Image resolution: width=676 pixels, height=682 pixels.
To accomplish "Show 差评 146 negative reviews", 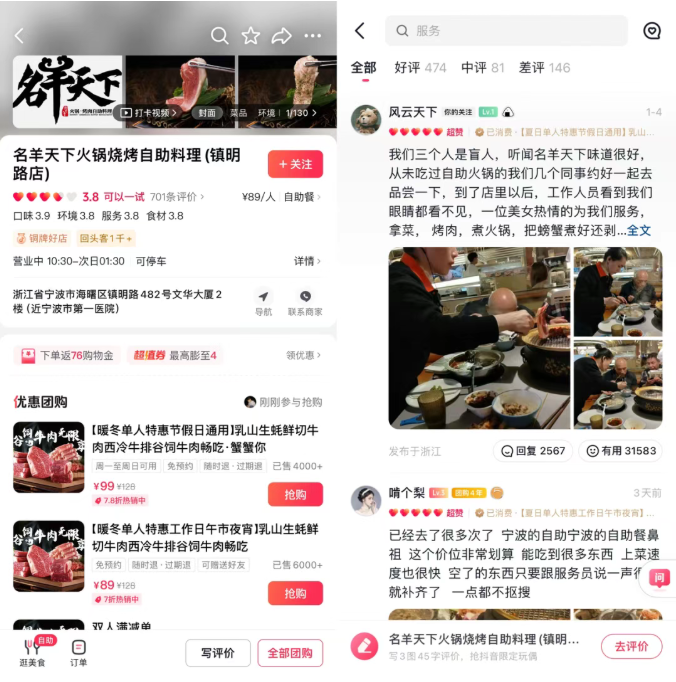I will pyautogui.click(x=544, y=68).
